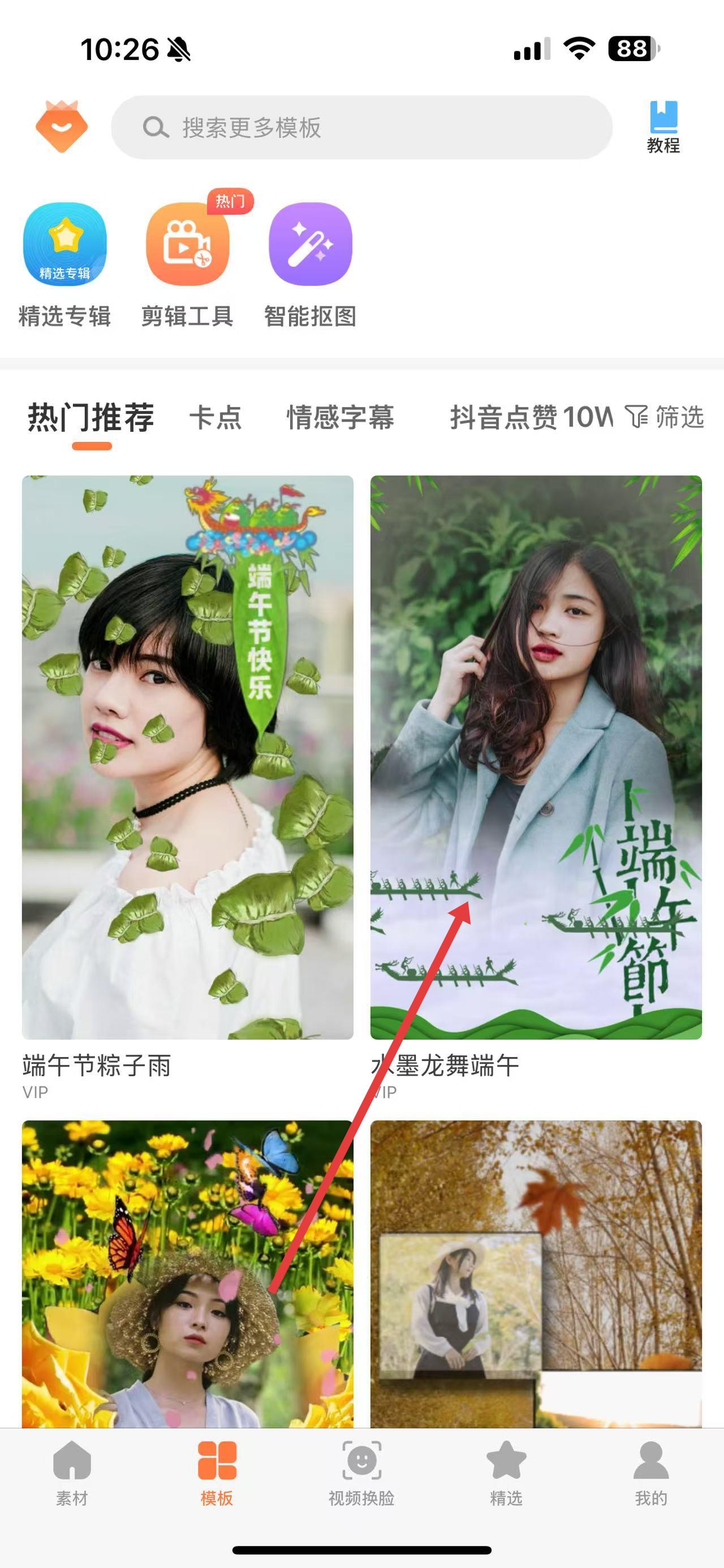Switch to the 卡点 tab
The height and width of the screenshot is (1568, 724).
tap(216, 418)
